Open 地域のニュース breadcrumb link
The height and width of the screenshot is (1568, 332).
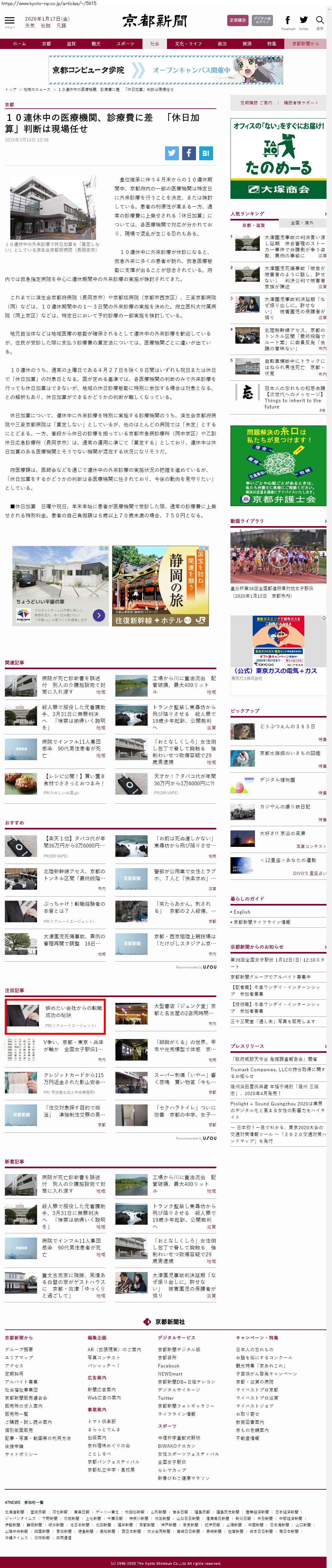coord(37,90)
